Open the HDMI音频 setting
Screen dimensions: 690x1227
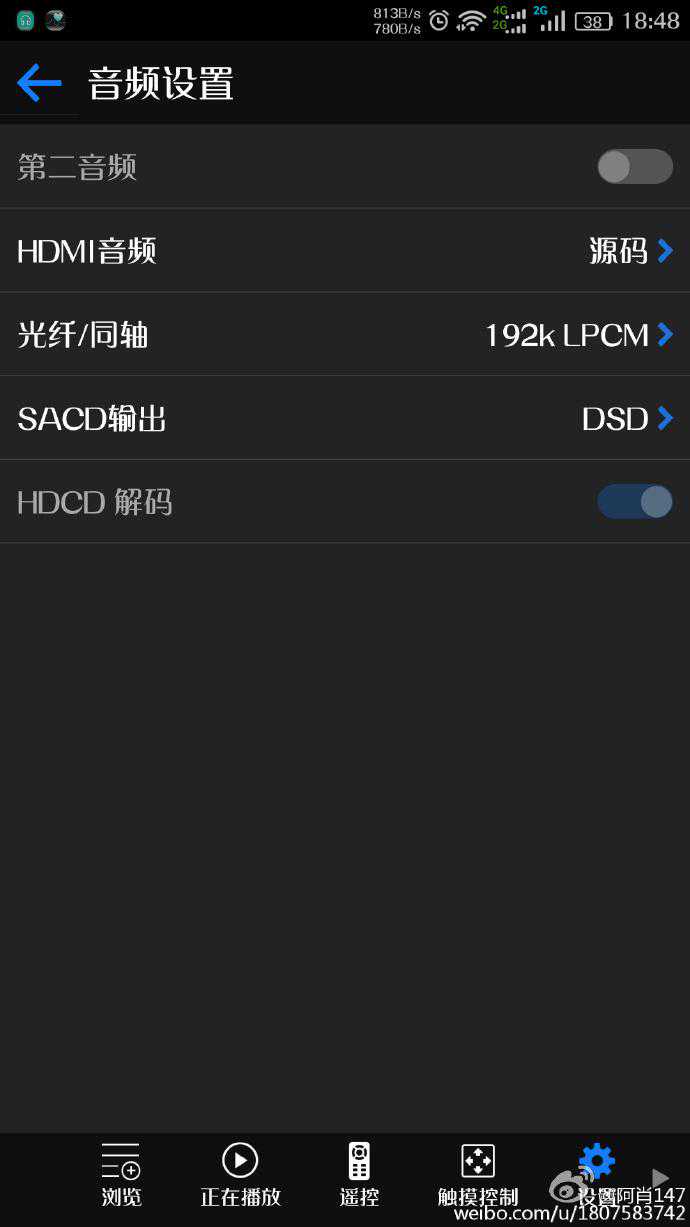[x=345, y=250]
